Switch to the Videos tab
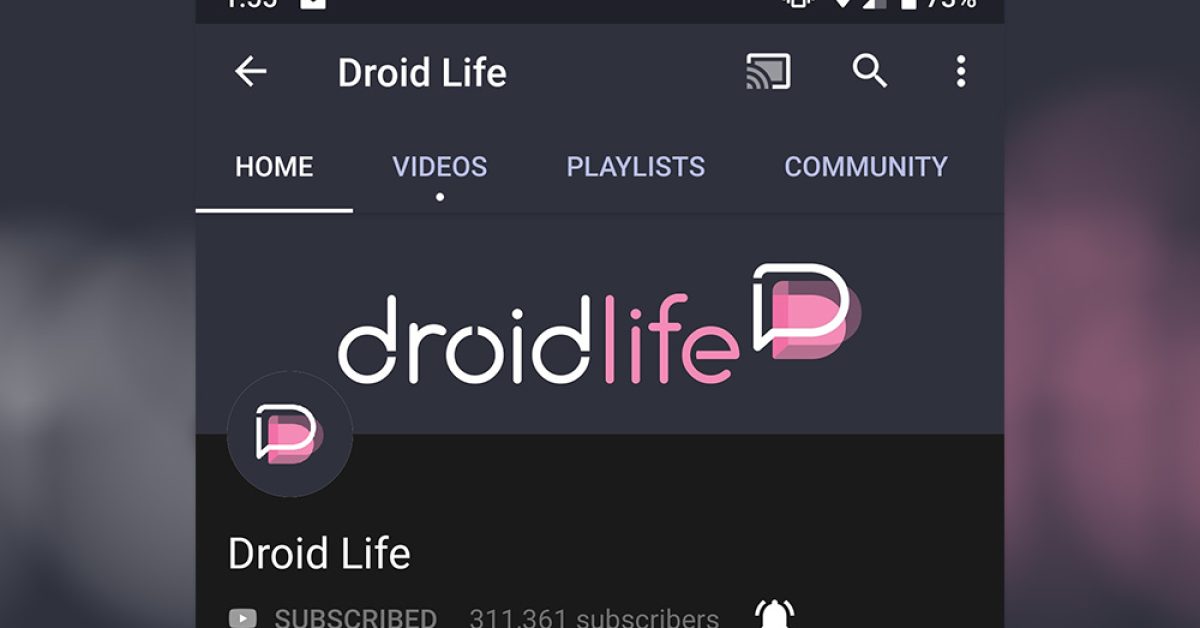1200x628 pixels. point(440,167)
